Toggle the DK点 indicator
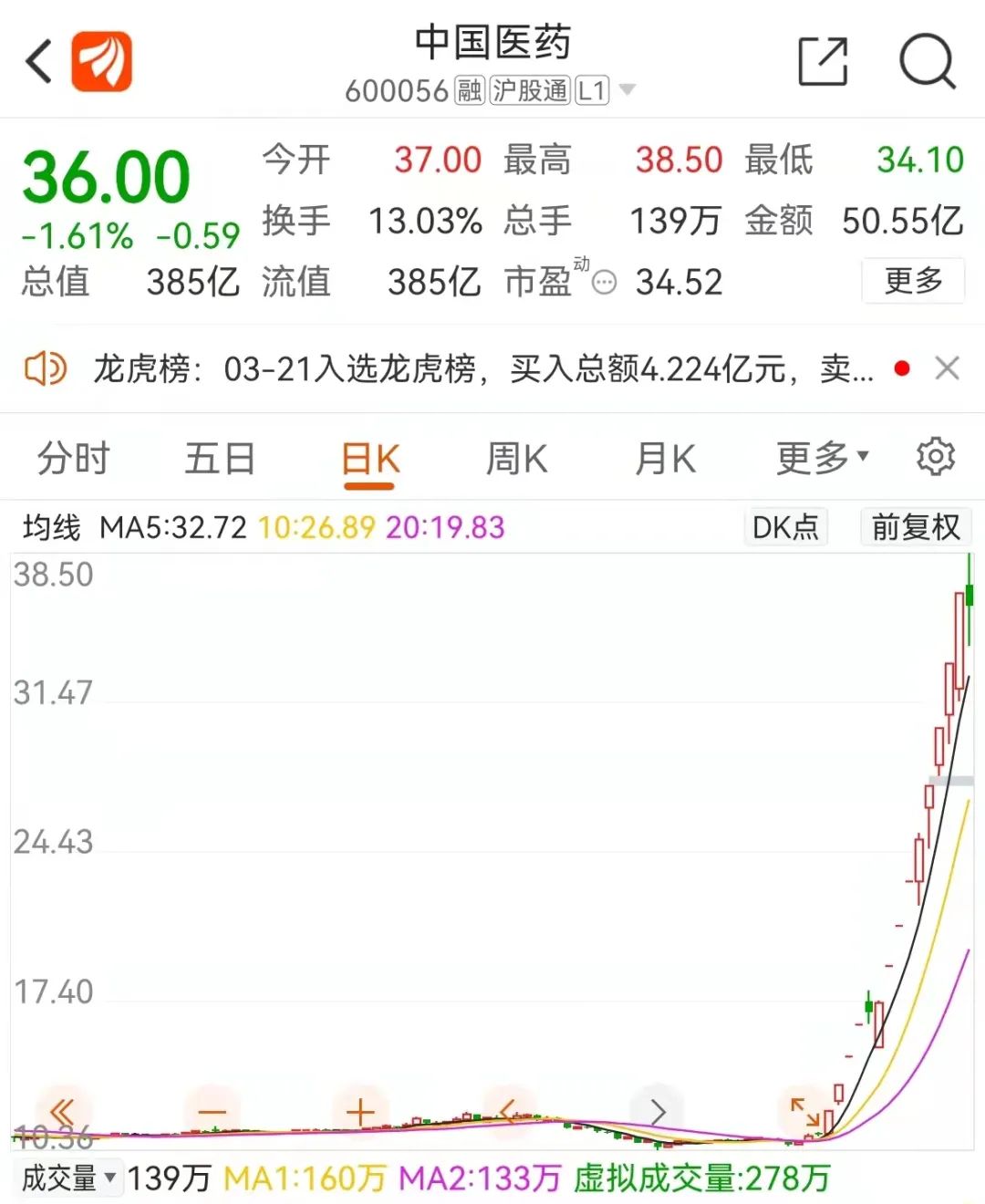This screenshot has width=985, height=1204. (785, 527)
